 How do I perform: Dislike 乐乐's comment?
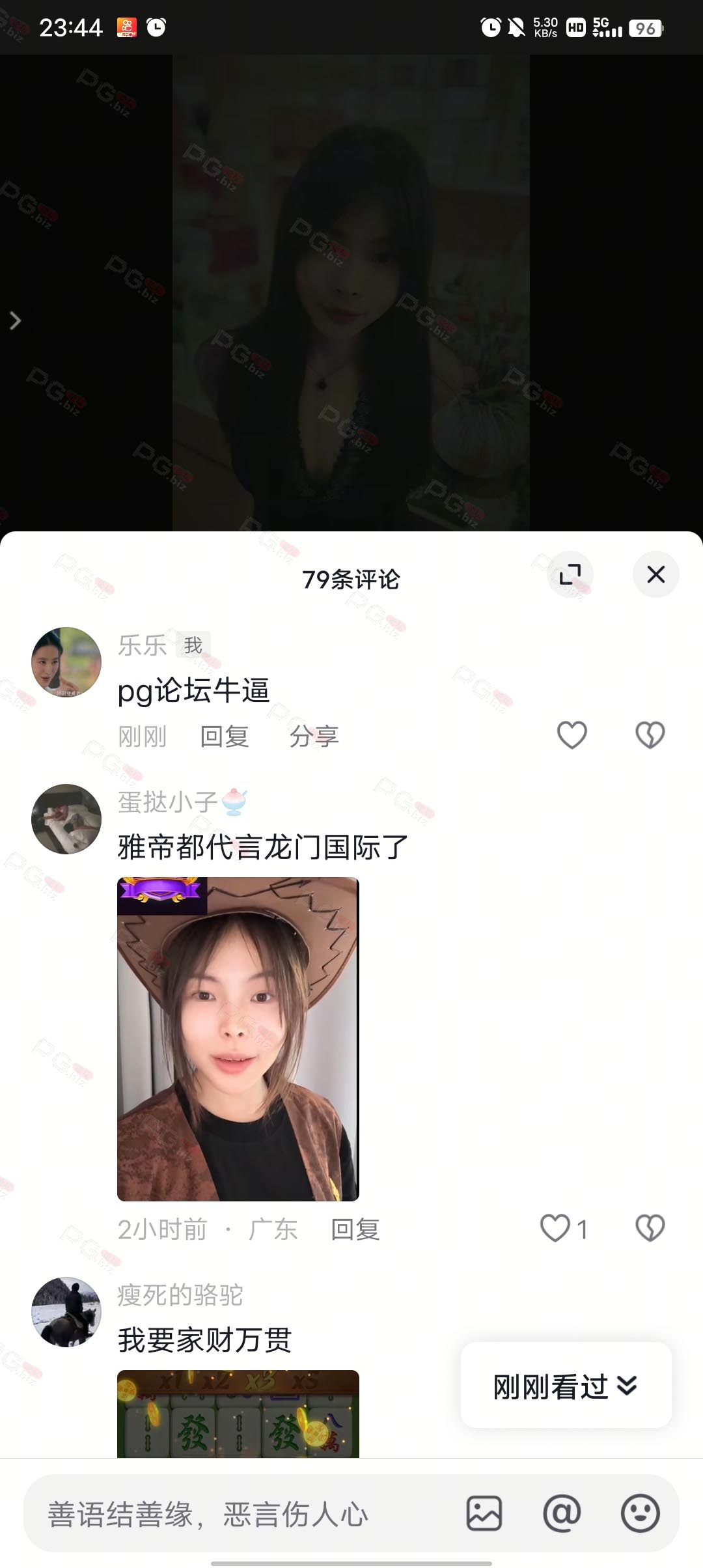(x=649, y=735)
